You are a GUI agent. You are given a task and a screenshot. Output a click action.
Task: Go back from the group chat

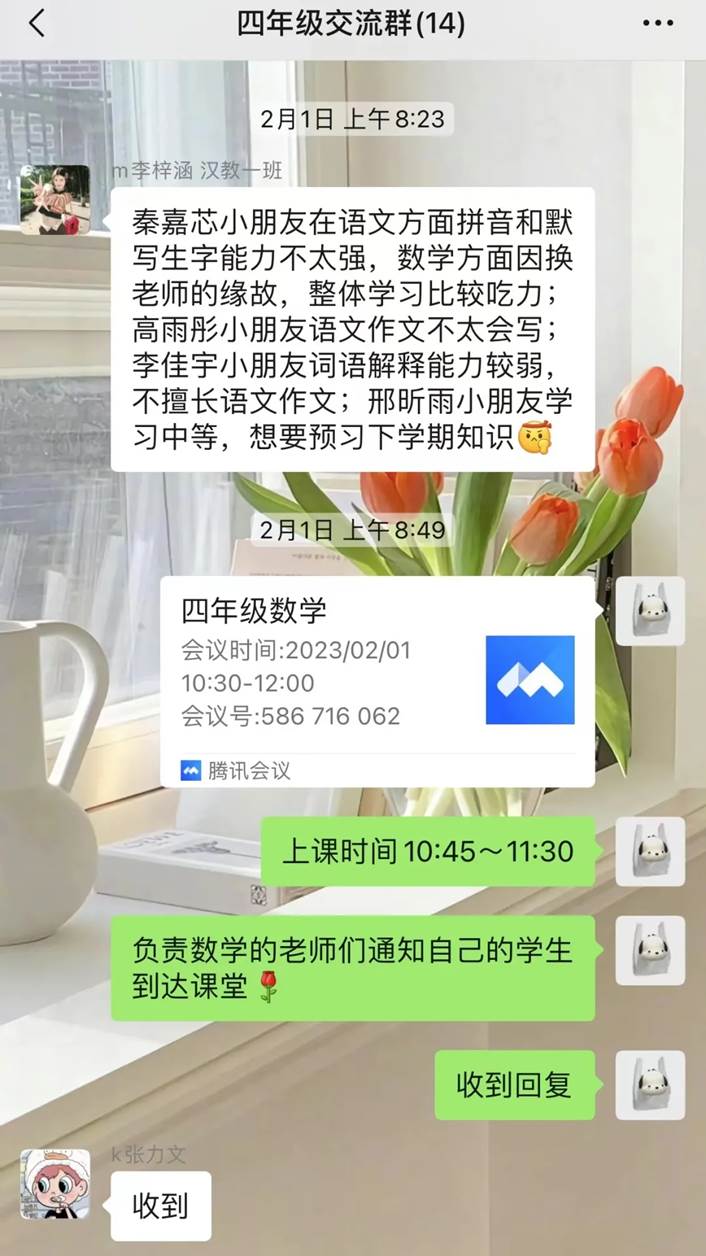[x=37, y=24]
